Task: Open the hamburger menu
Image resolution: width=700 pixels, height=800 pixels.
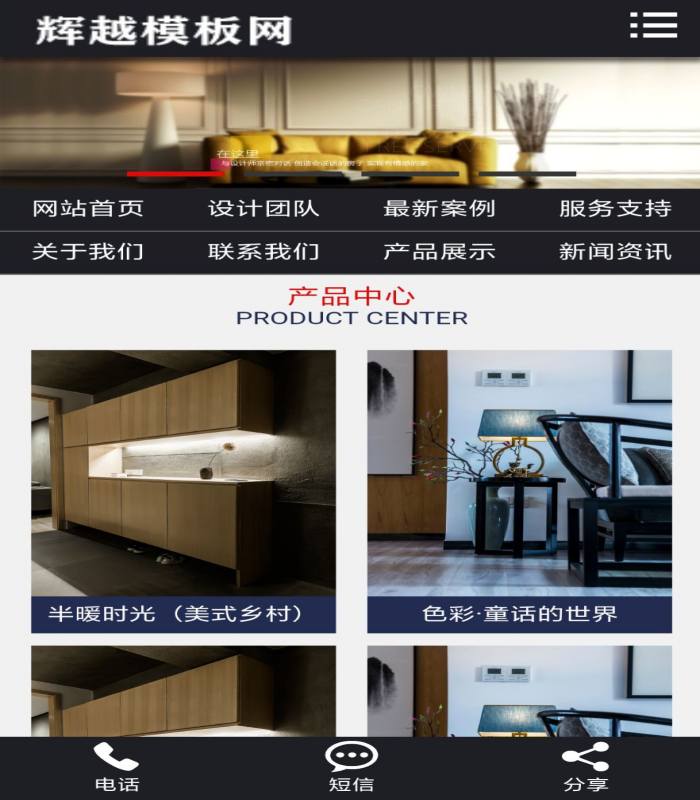Action: [653, 26]
